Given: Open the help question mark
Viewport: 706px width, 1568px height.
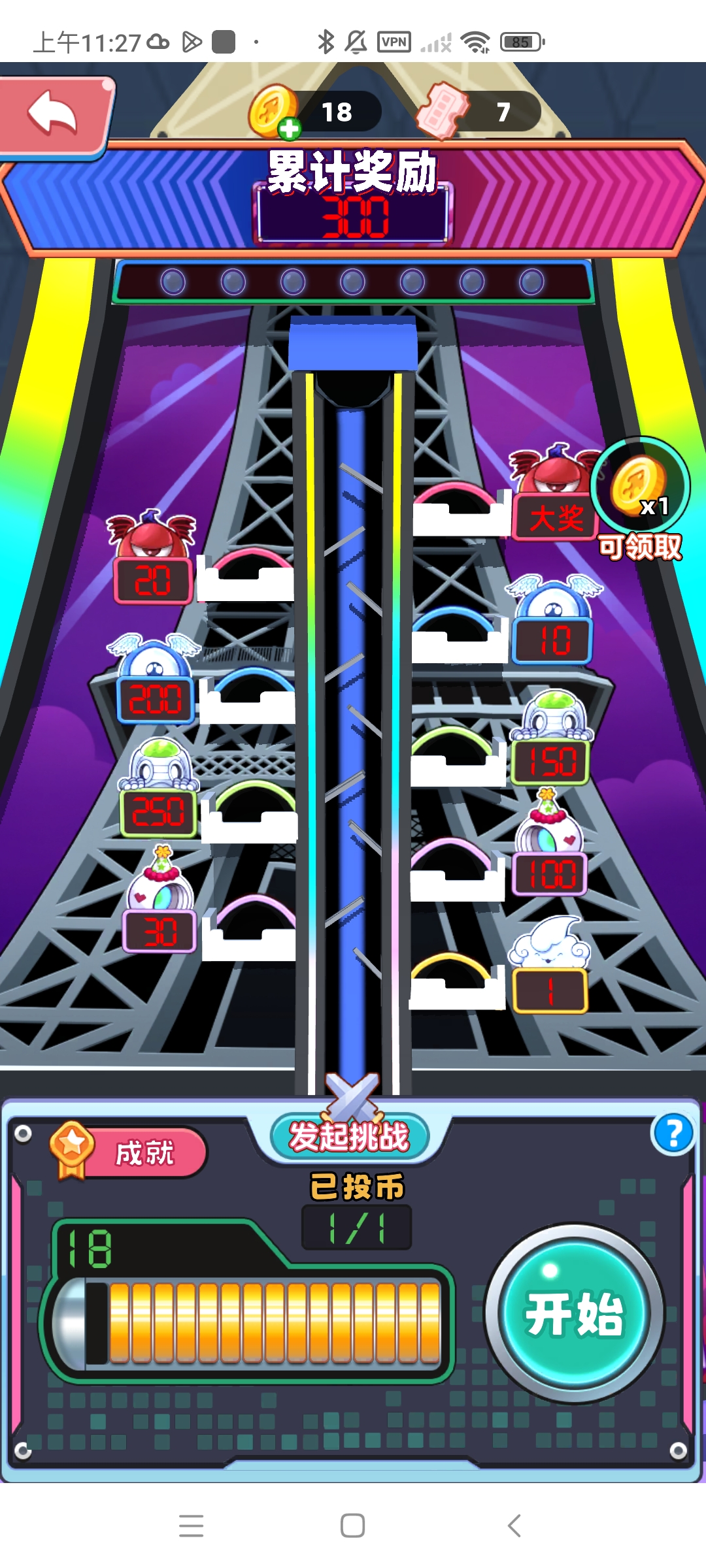Looking at the screenshot, I should click(672, 1134).
